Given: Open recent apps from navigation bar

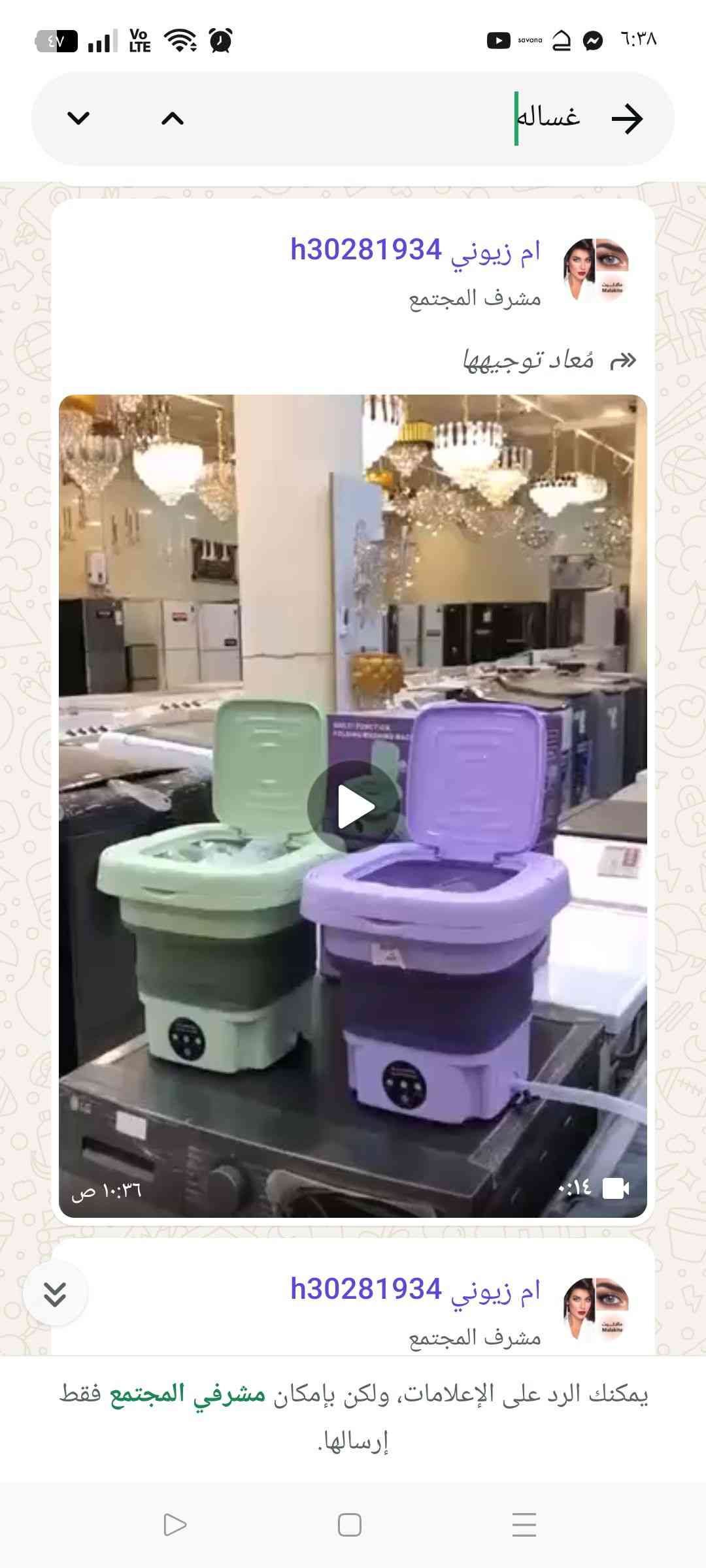Looking at the screenshot, I should tap(524, 1525).
